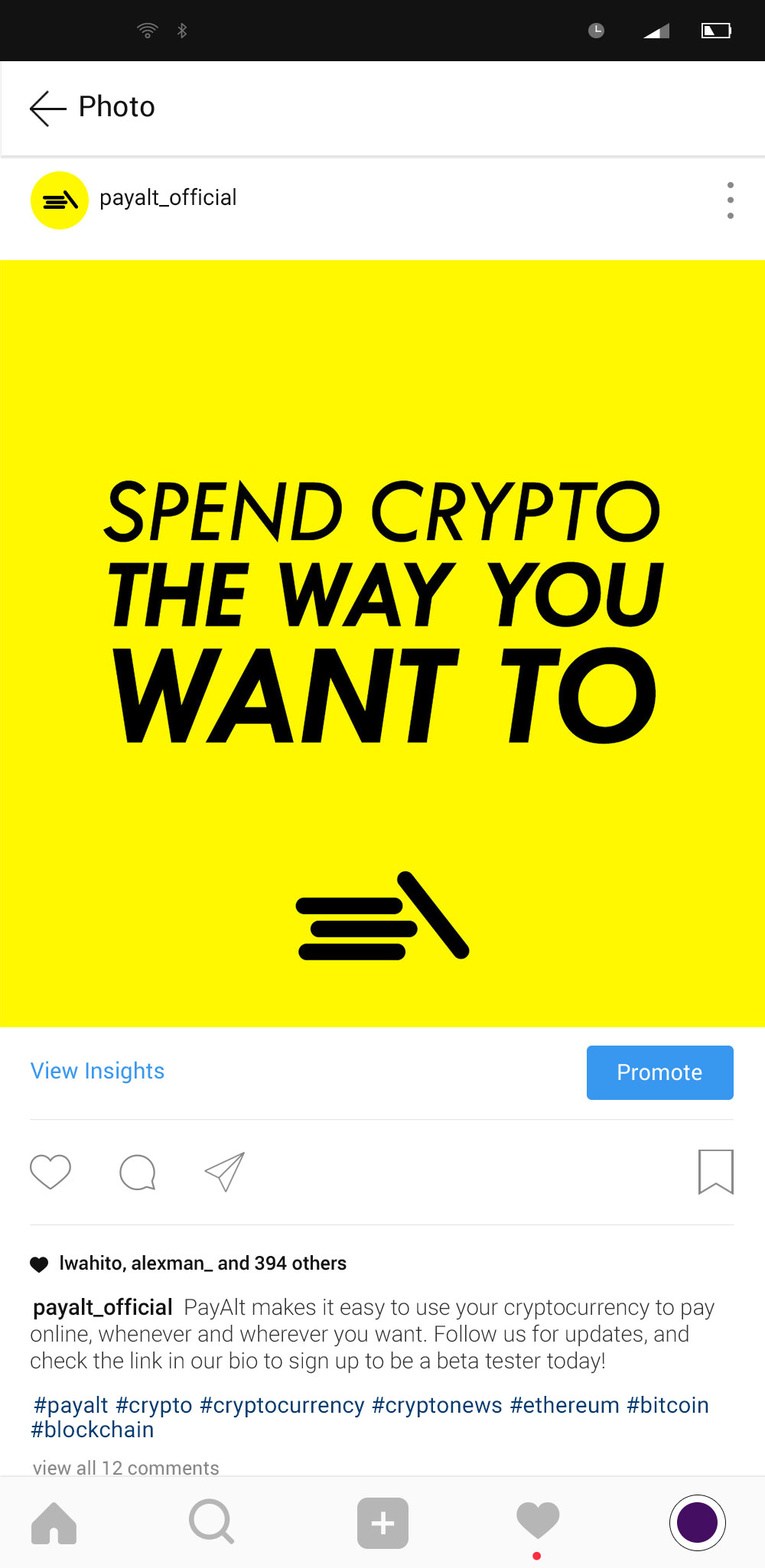This screenshot has width=765, height=1568.
Task: Switch to the Search tab
Action: [211, 1521]
